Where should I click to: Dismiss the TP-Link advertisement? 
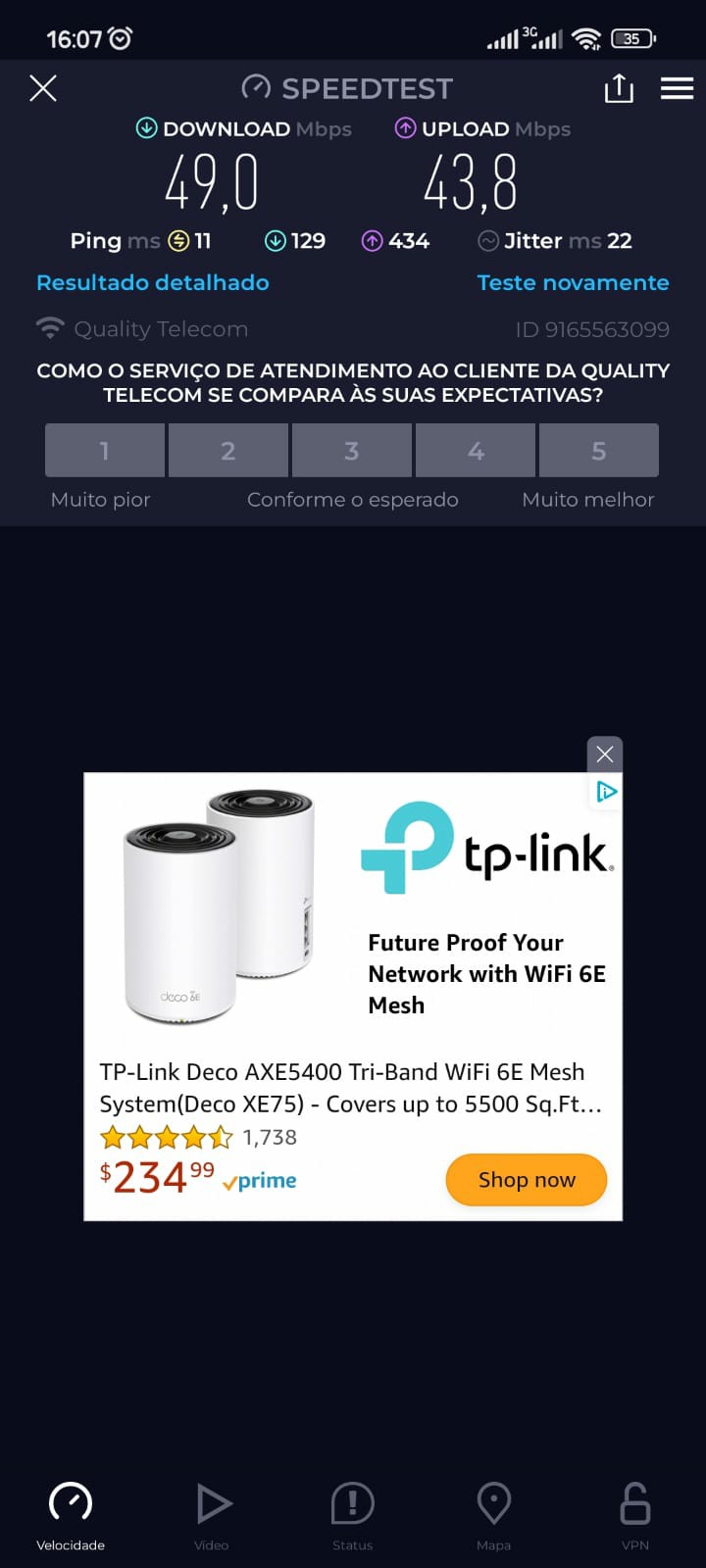click(x=605, y=754)
